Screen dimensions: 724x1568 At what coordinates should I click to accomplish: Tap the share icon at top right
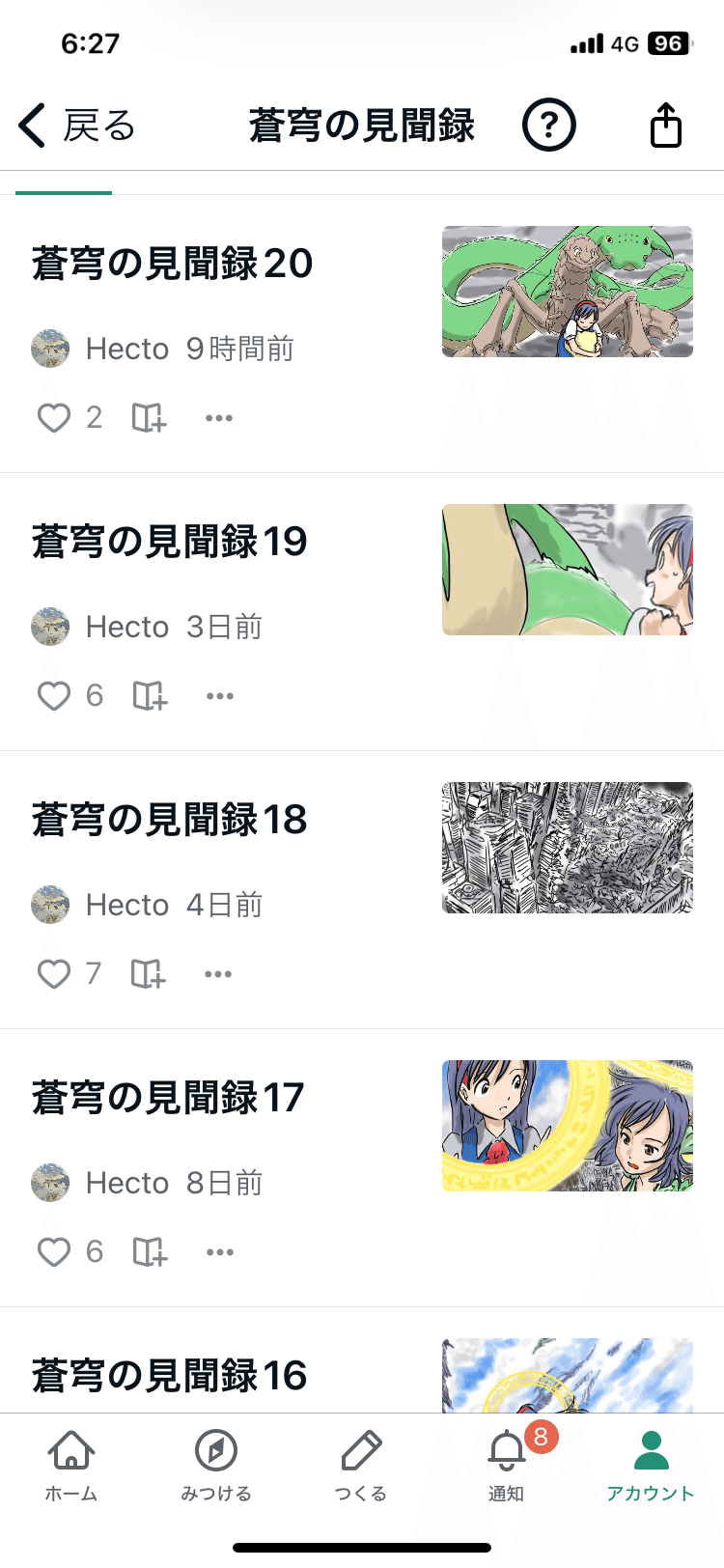click(664, 126)
